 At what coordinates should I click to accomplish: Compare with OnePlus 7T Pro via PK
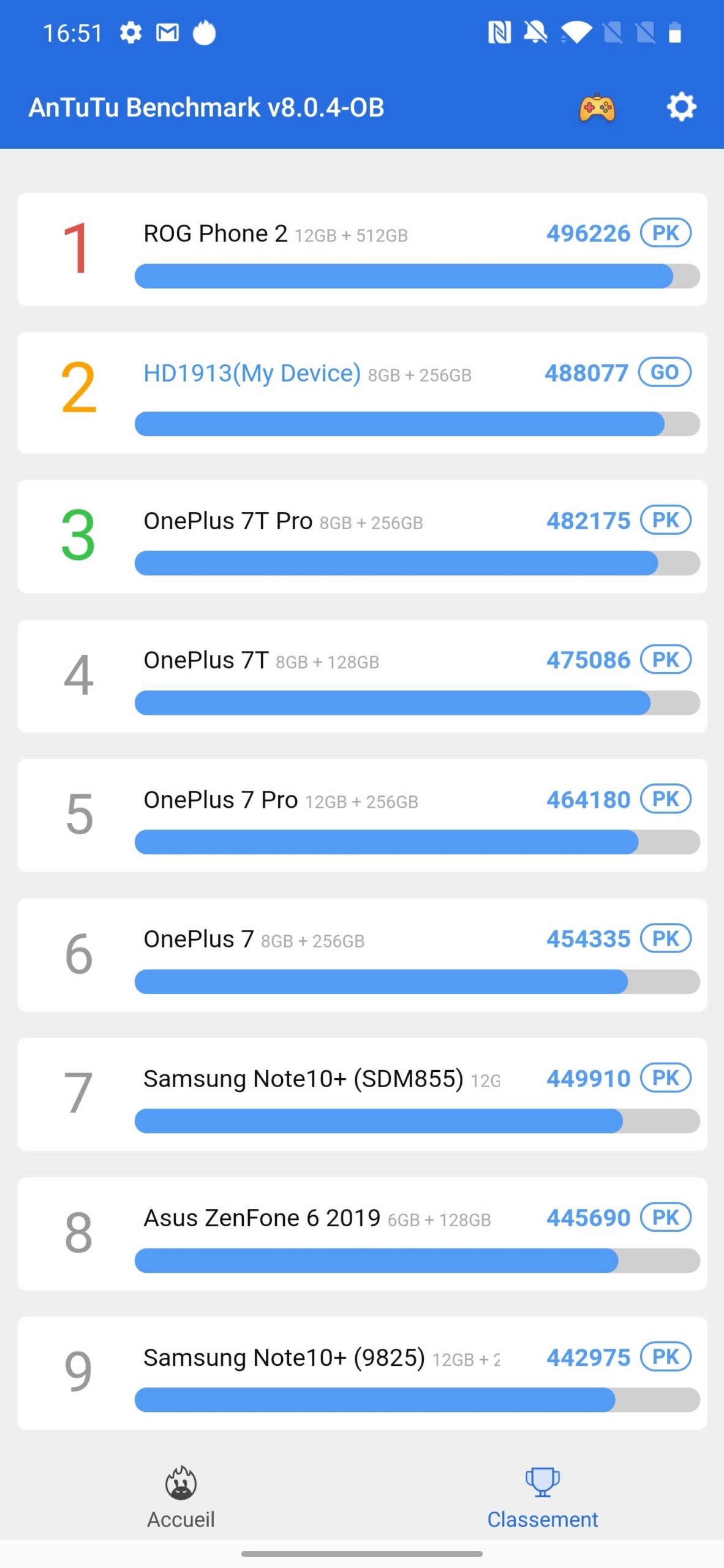click(x=666, y=520)
